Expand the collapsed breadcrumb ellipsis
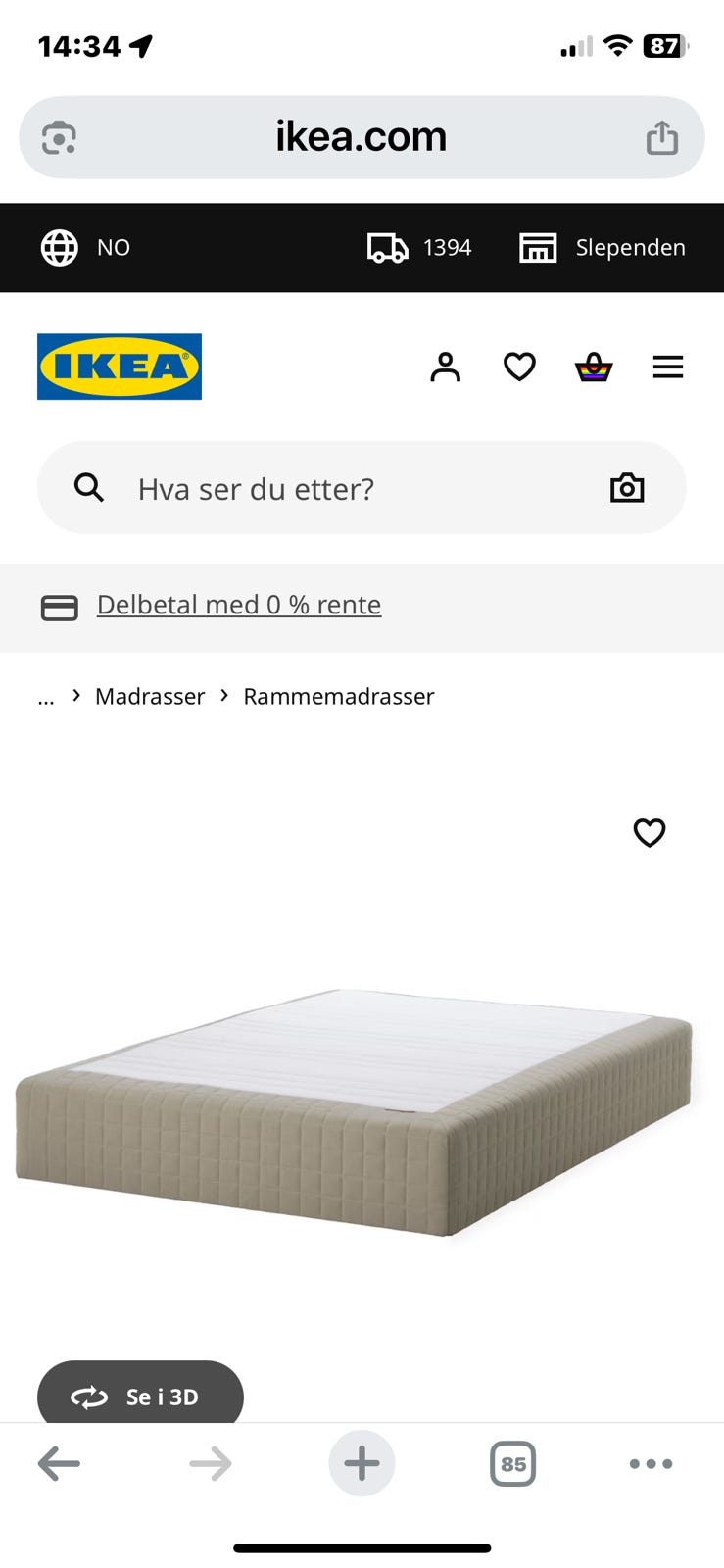The image size is (724, 1568). tap(45, 697)
